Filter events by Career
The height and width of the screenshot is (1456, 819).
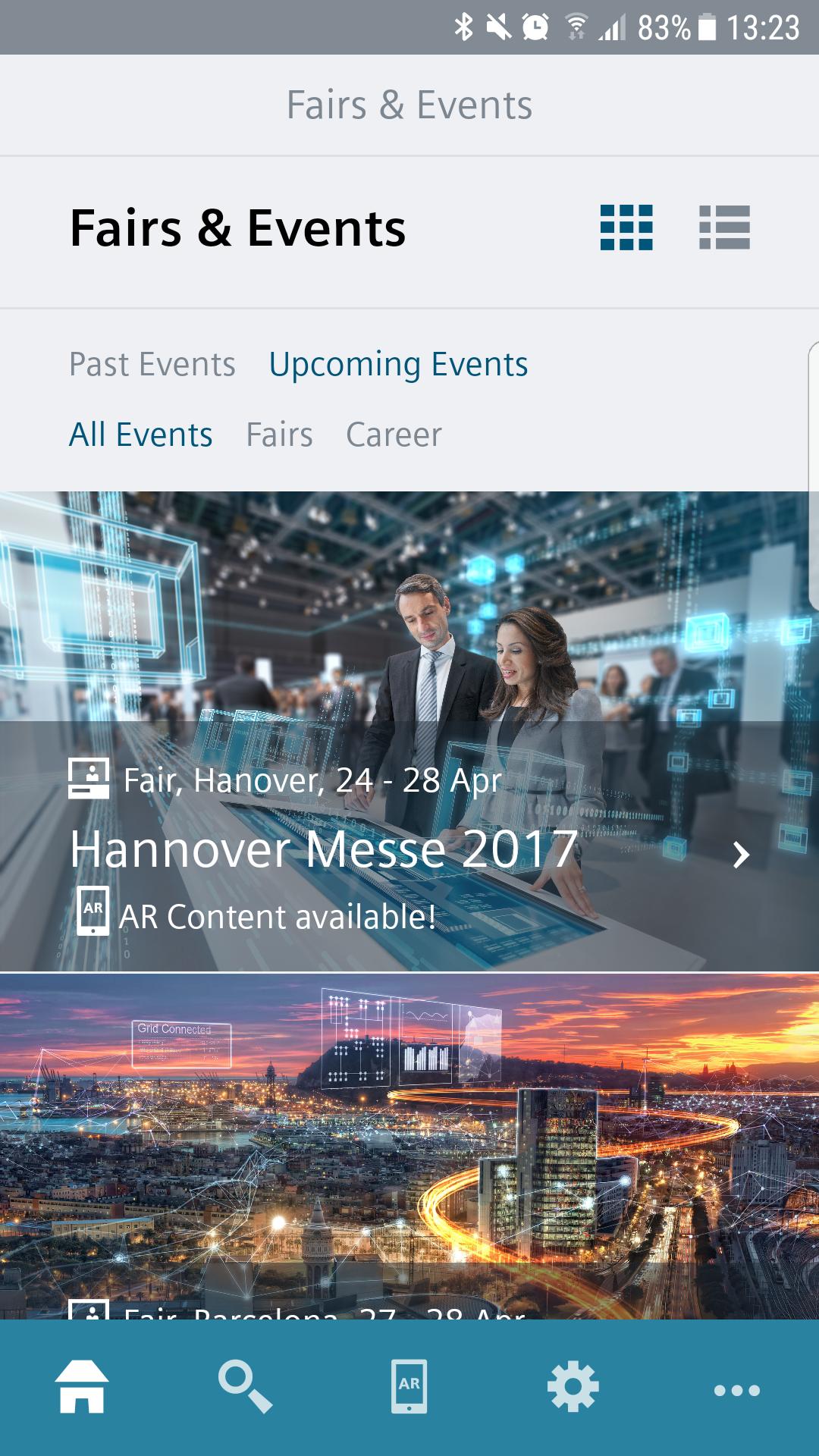coord(394,435)
